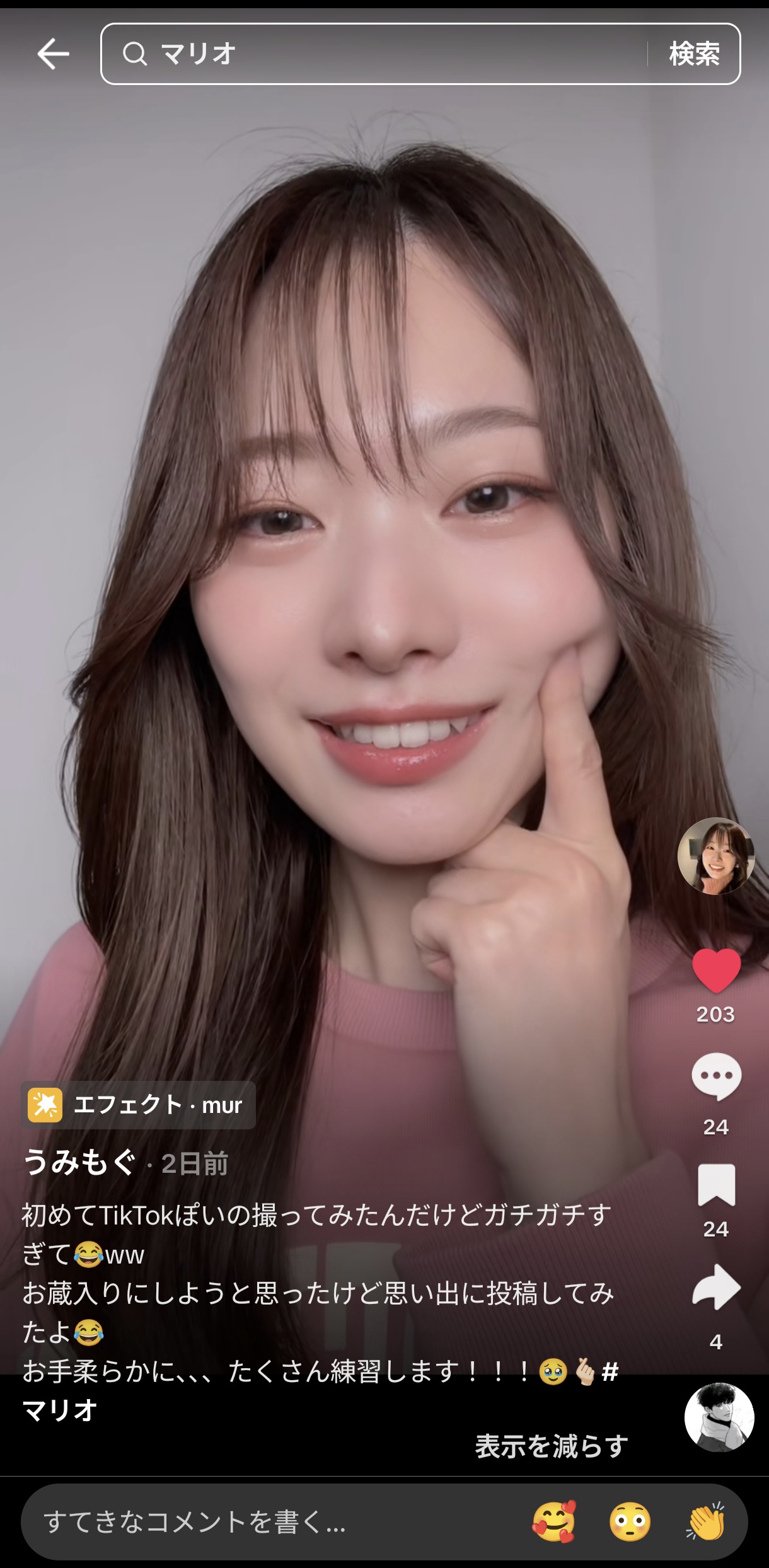769x1568 pixels.
Task: Go back using the arrow icon
Action: [53, 54]
